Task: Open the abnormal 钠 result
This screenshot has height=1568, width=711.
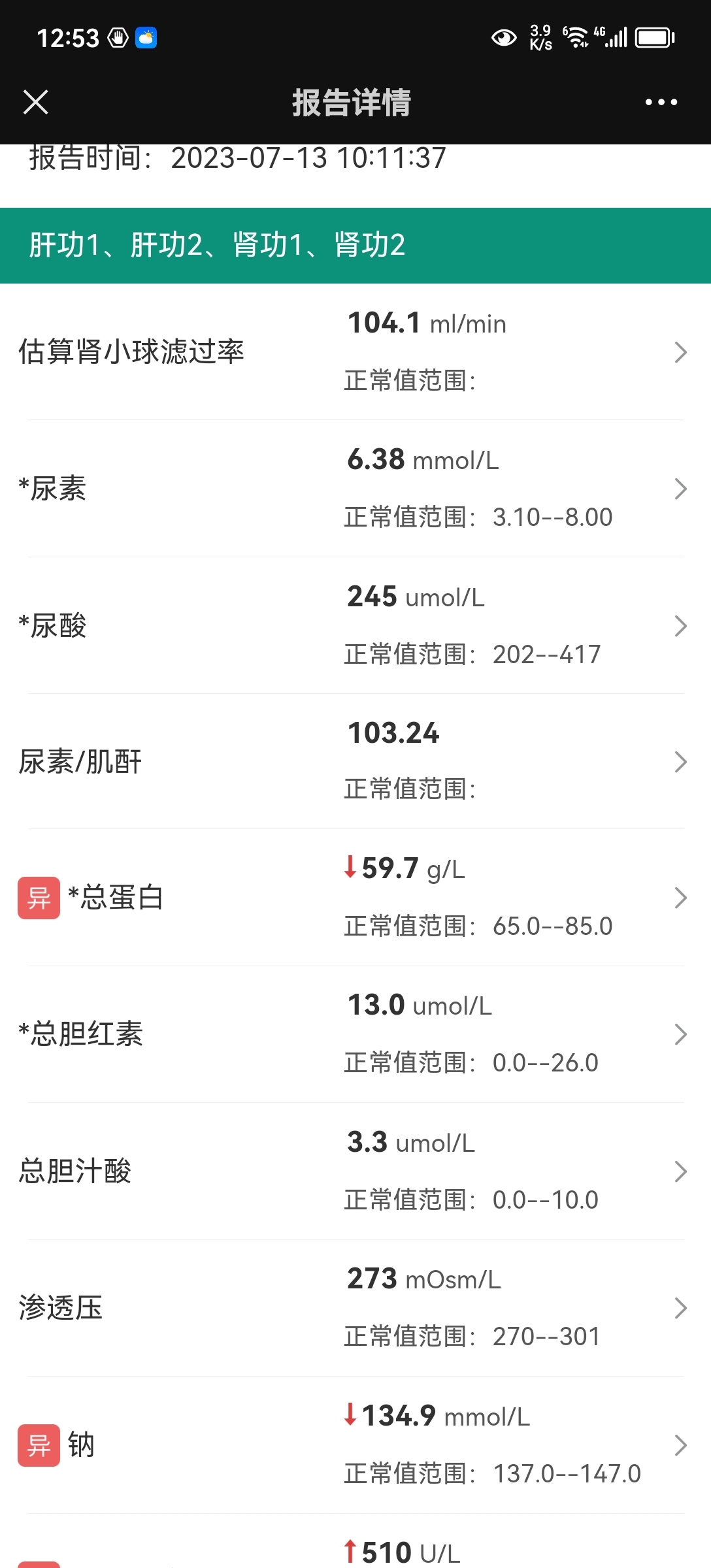Action: (355, 1445)
